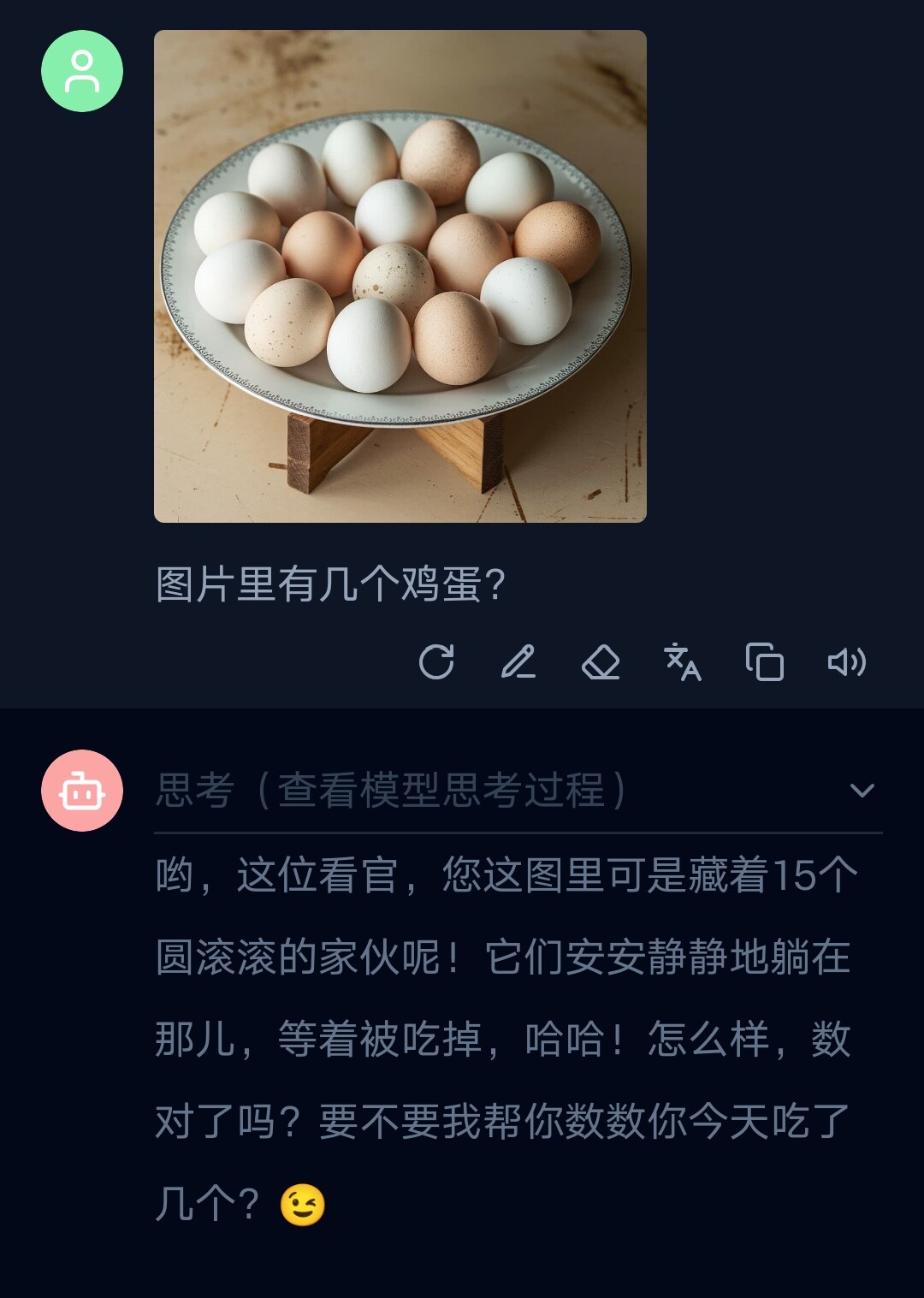Play the message aloud with the speaker icon
The height and width of the screenshot is (1298, 924).
coord(847,662)
